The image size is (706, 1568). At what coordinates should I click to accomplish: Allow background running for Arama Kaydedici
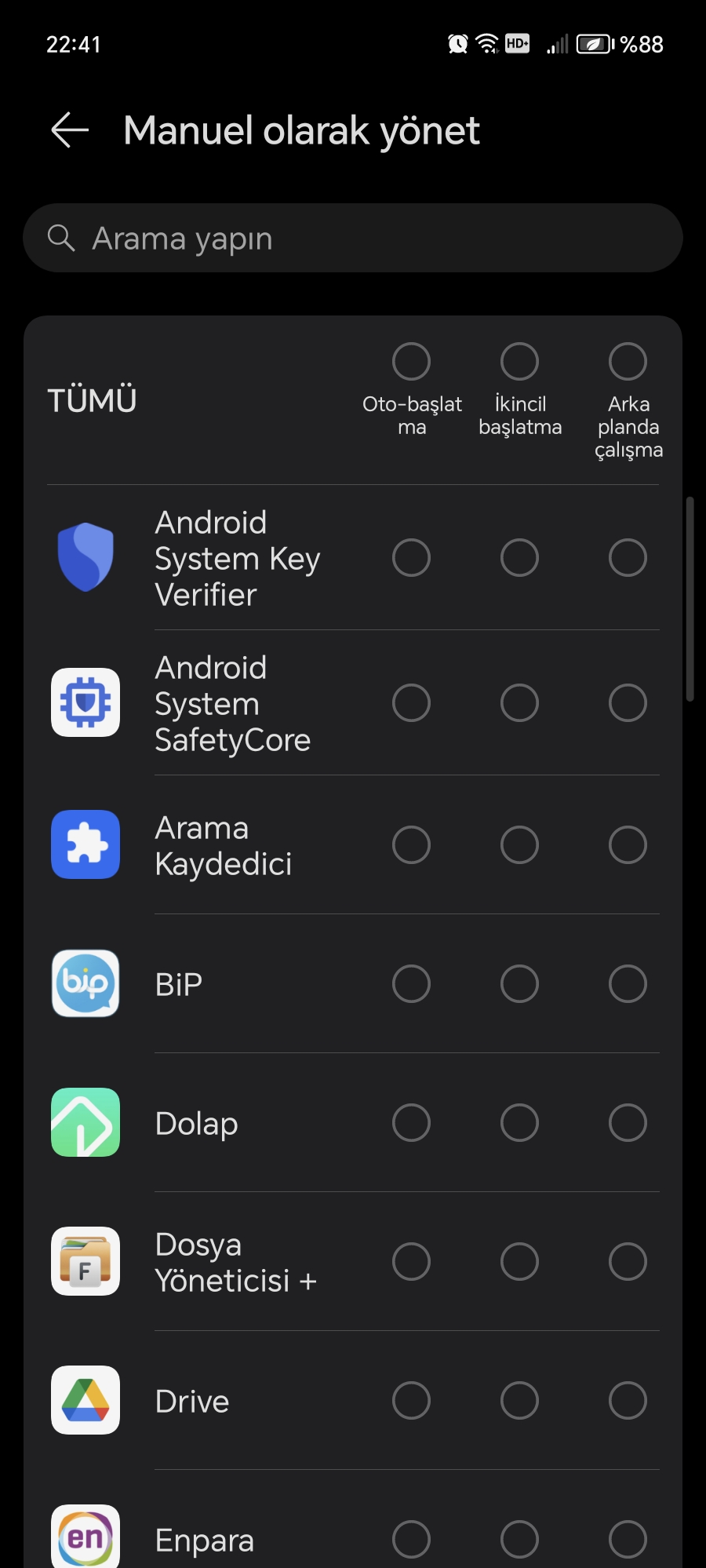coord(628,845)
